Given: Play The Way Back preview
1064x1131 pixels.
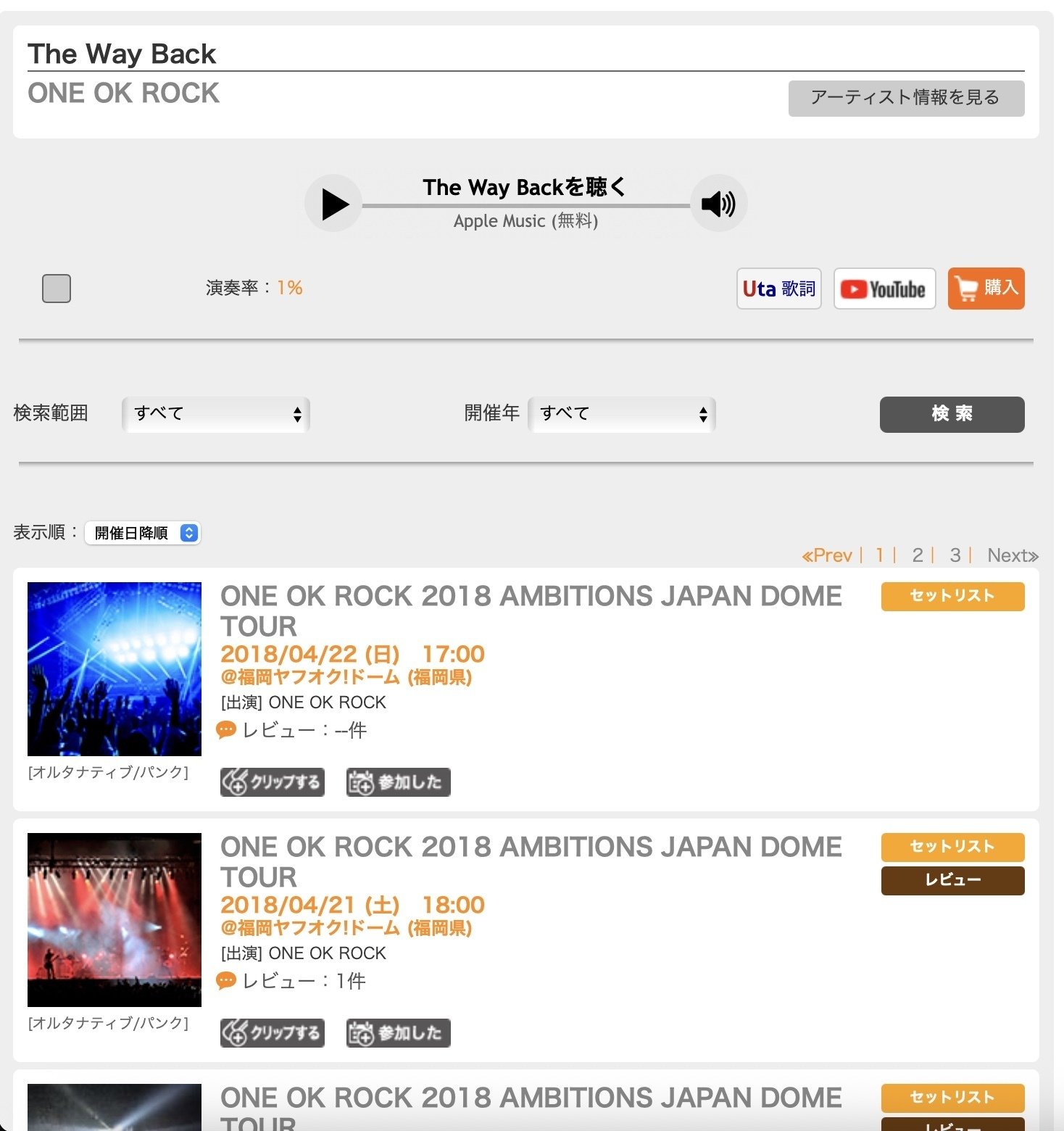Looking at the screenshot, I should [333, 204].
